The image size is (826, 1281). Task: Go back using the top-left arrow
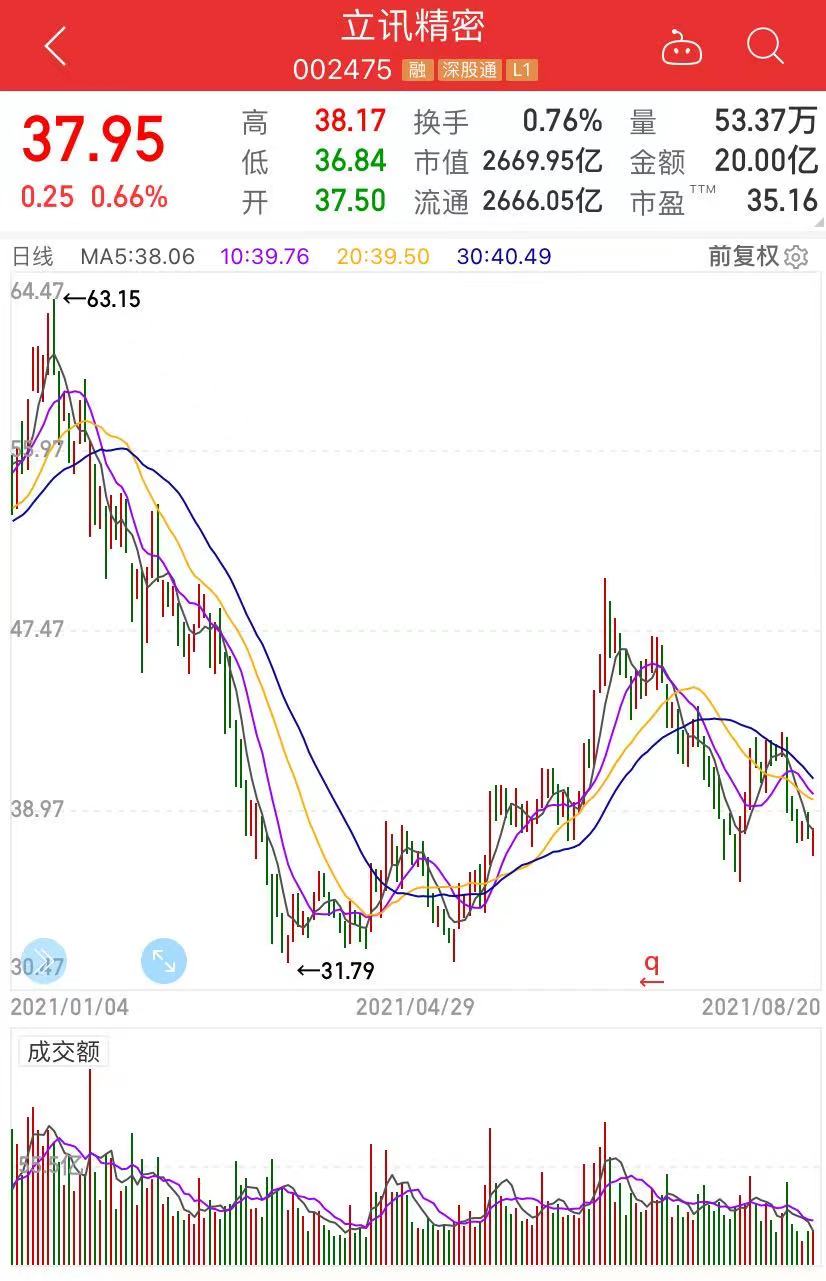(55, 46)
